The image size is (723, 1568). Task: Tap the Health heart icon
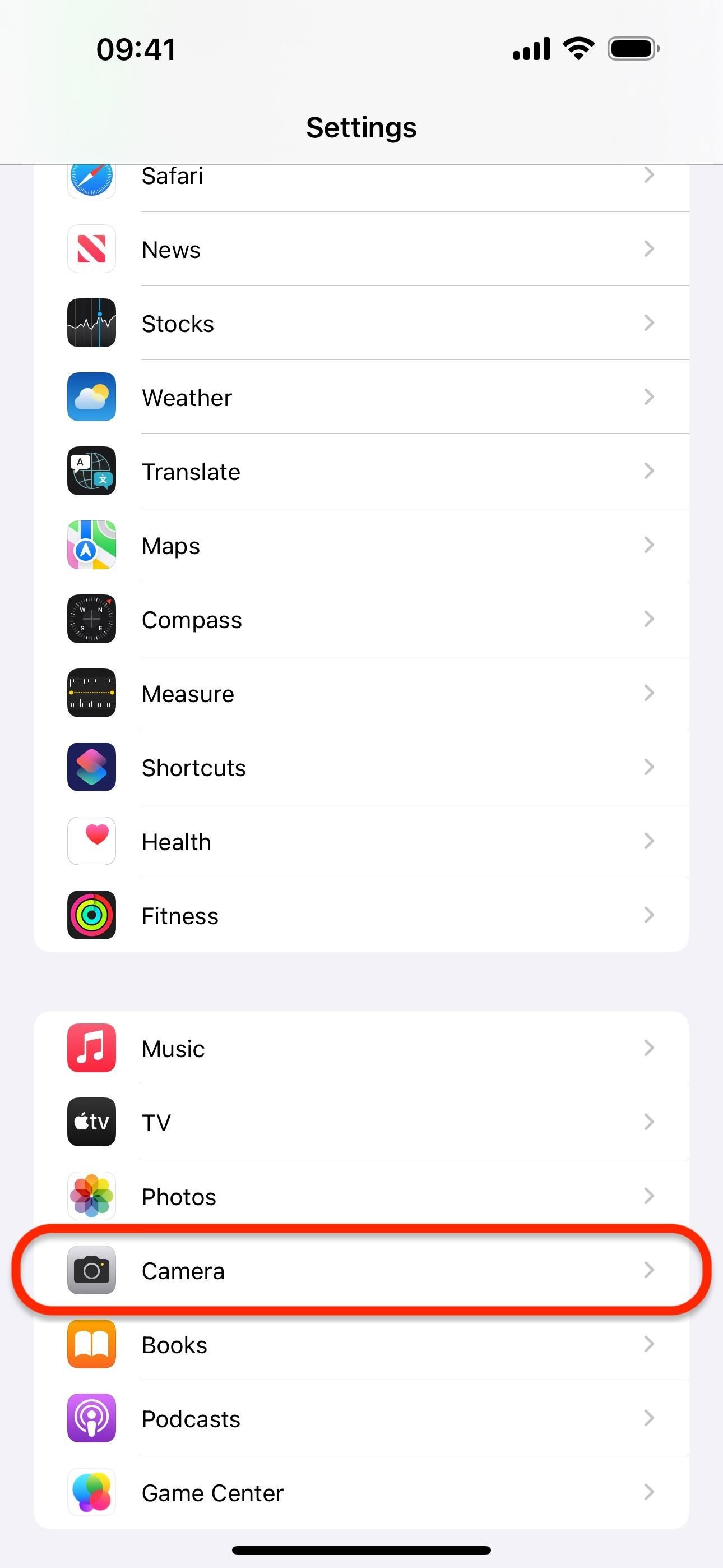coord(91,841)
